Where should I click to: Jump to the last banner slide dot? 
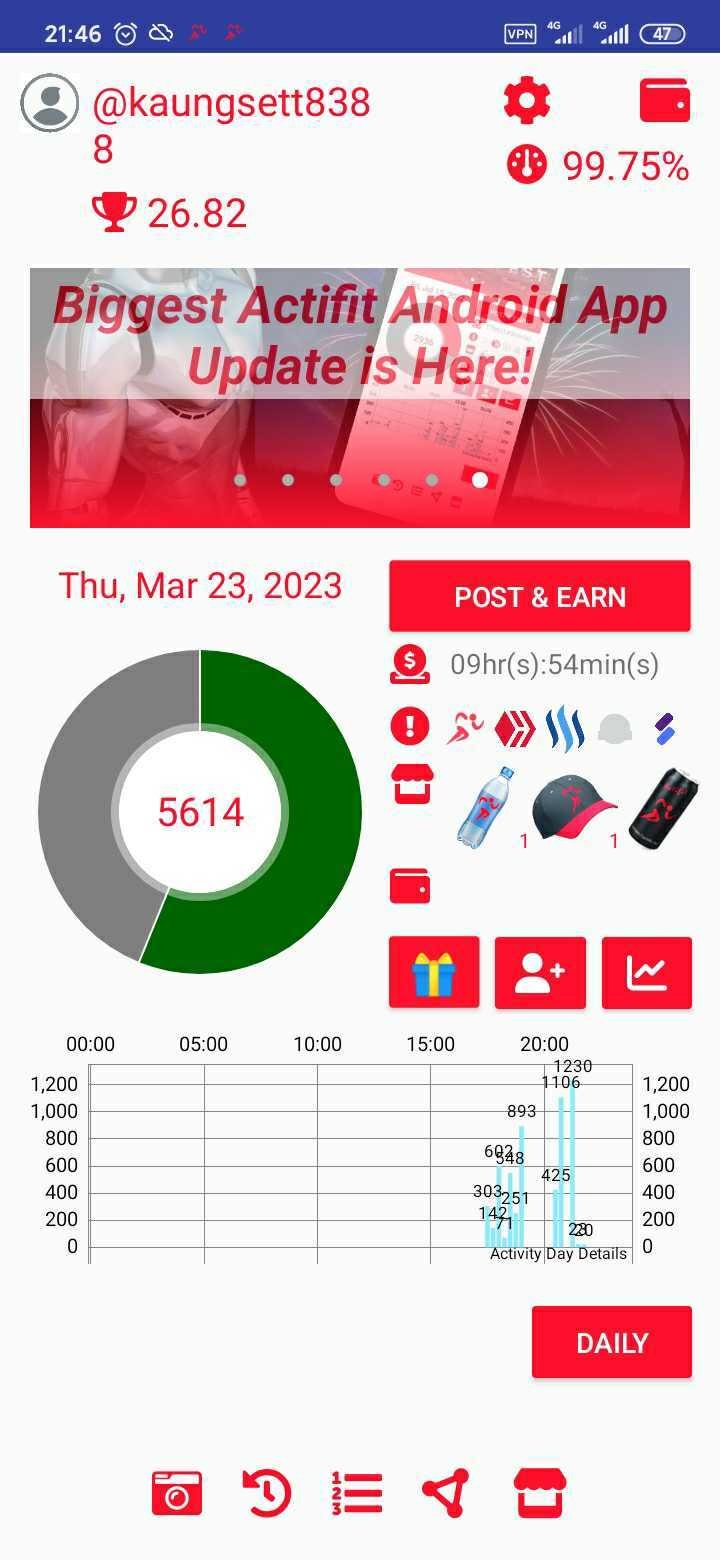click(480, 481)
